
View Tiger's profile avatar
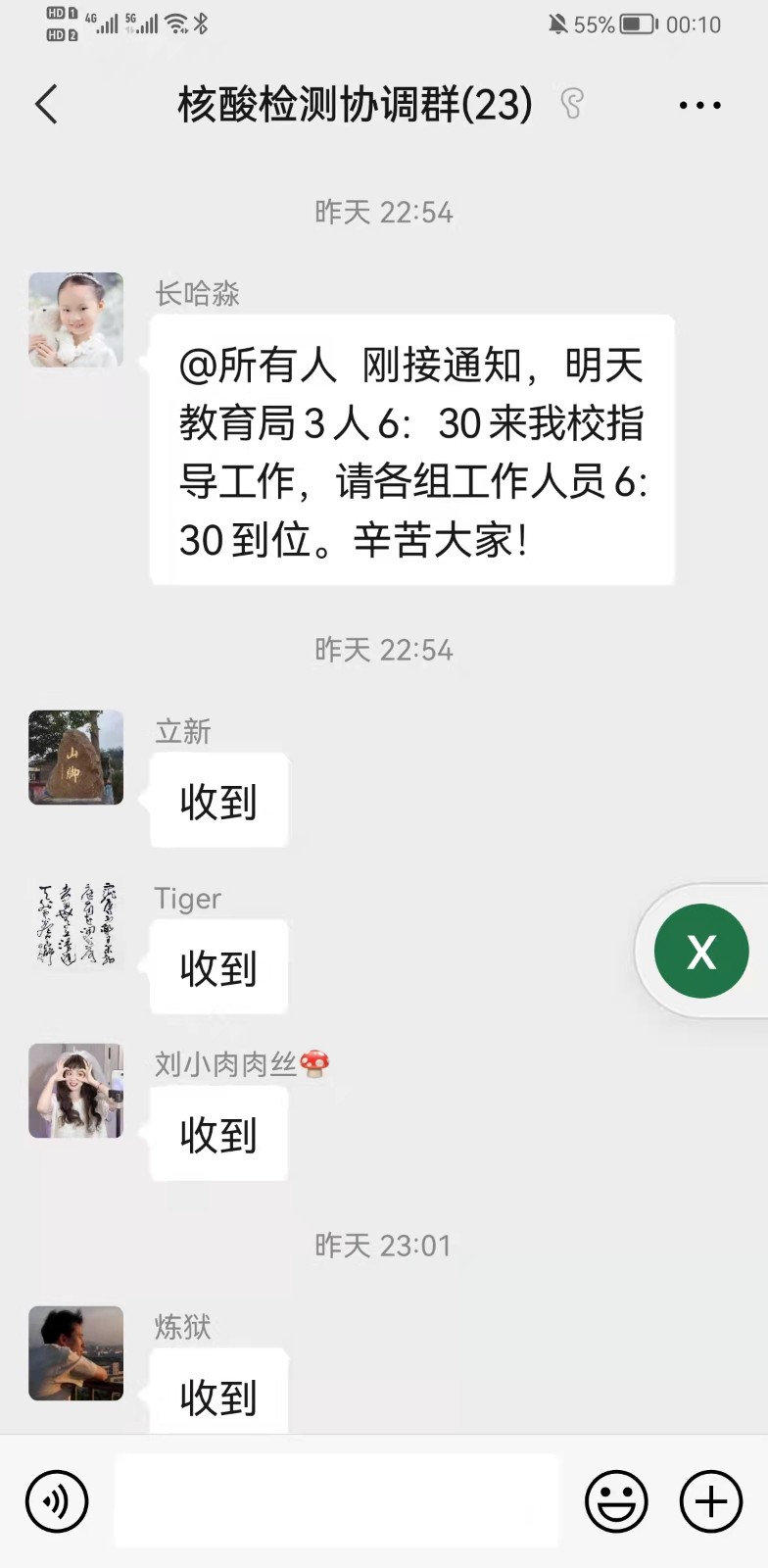coord(76,924)
